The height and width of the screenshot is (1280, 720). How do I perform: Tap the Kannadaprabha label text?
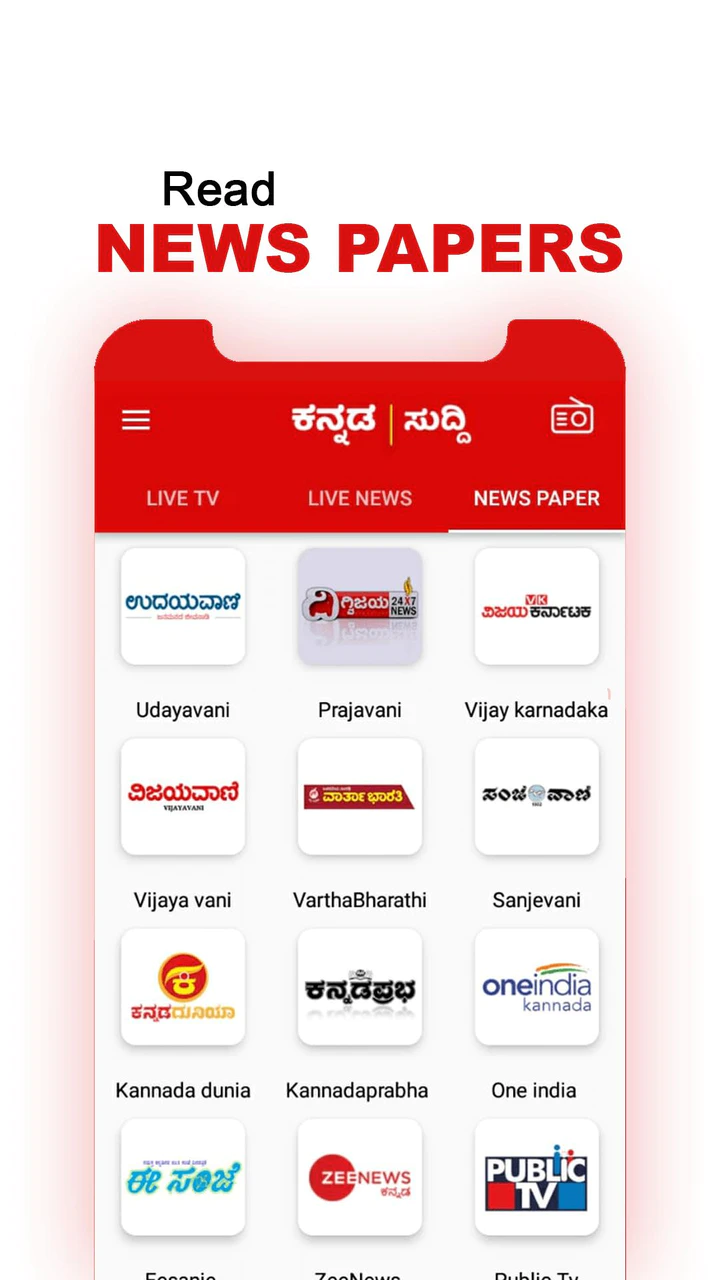click(x=358, y=1090)
